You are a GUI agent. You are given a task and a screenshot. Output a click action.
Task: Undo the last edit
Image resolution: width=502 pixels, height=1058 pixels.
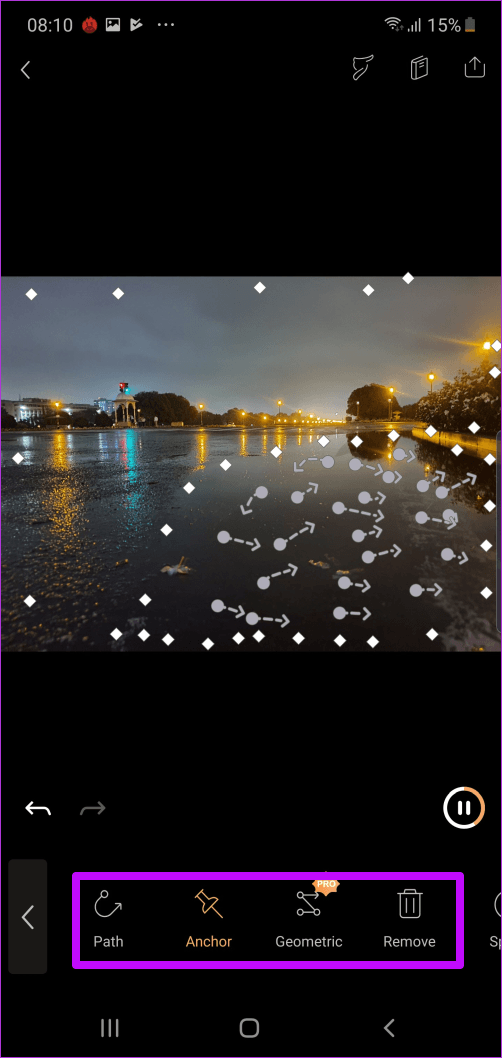pos(38,808)
